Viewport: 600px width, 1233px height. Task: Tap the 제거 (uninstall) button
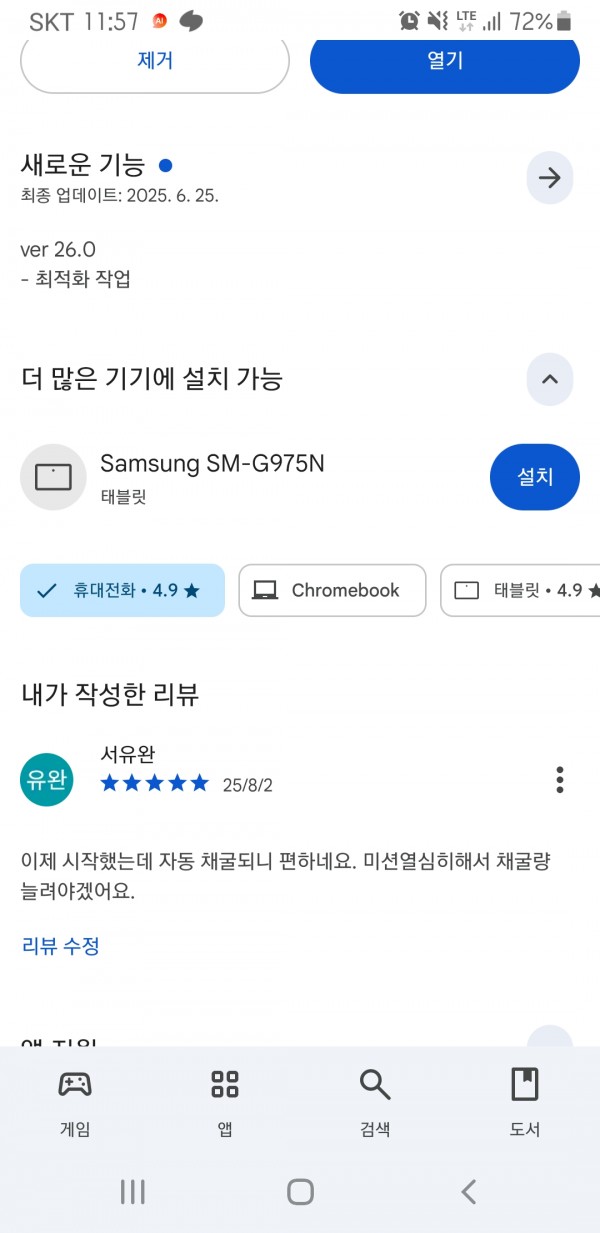pyautogui.click(x=155, y=62)
